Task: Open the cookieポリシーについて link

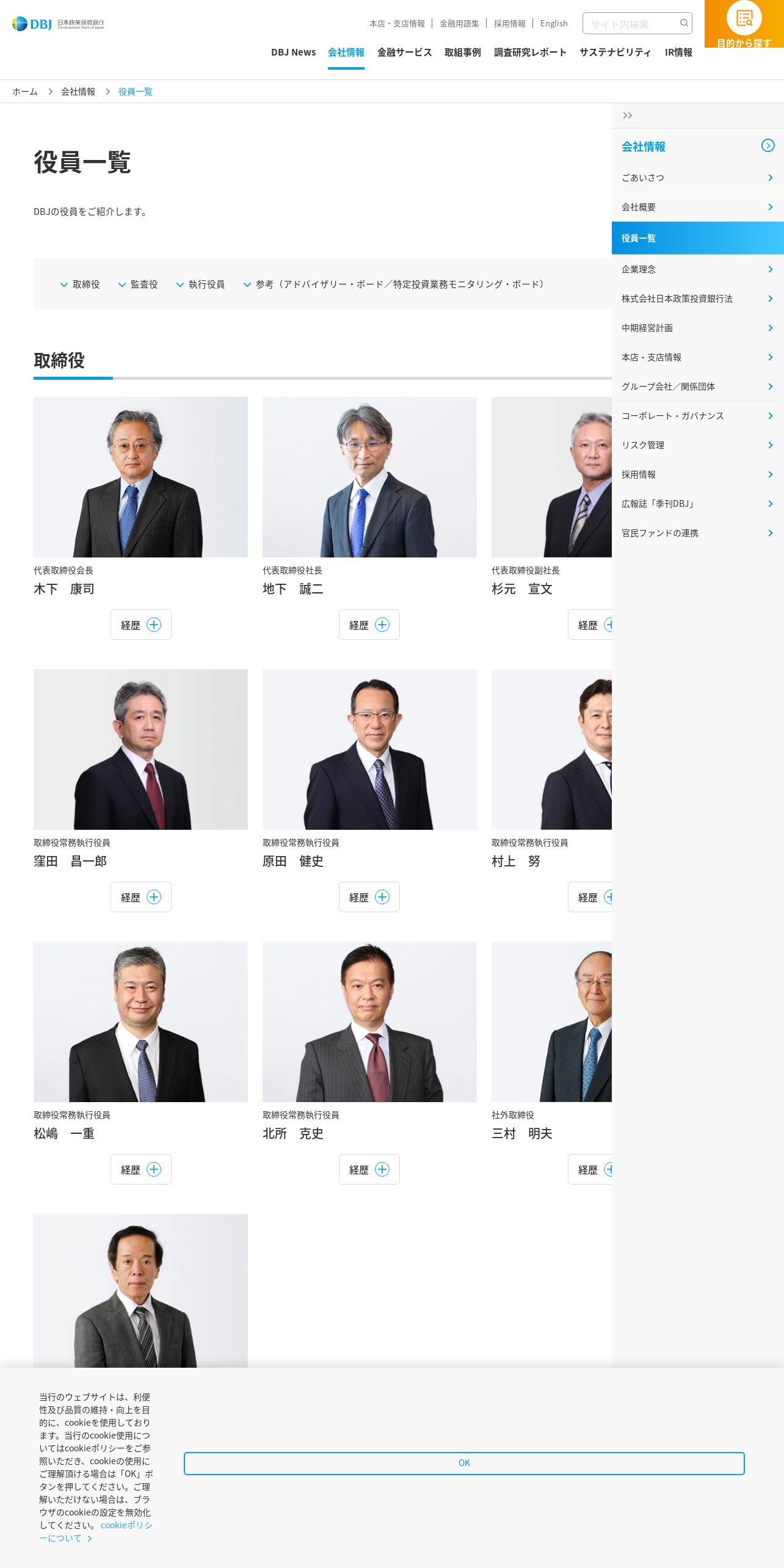Action: pos(96,1531)
